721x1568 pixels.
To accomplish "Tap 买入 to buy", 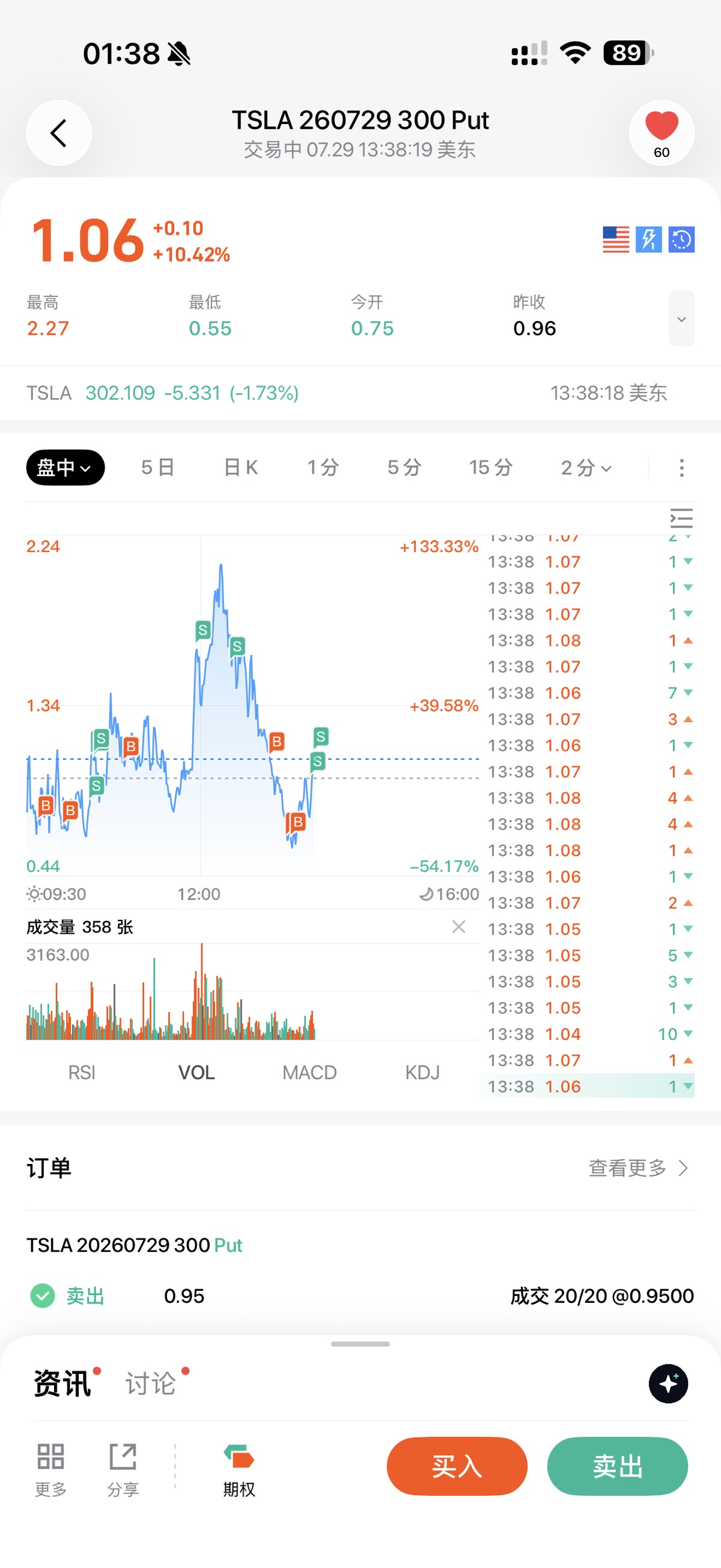I will coord(457,1466).
